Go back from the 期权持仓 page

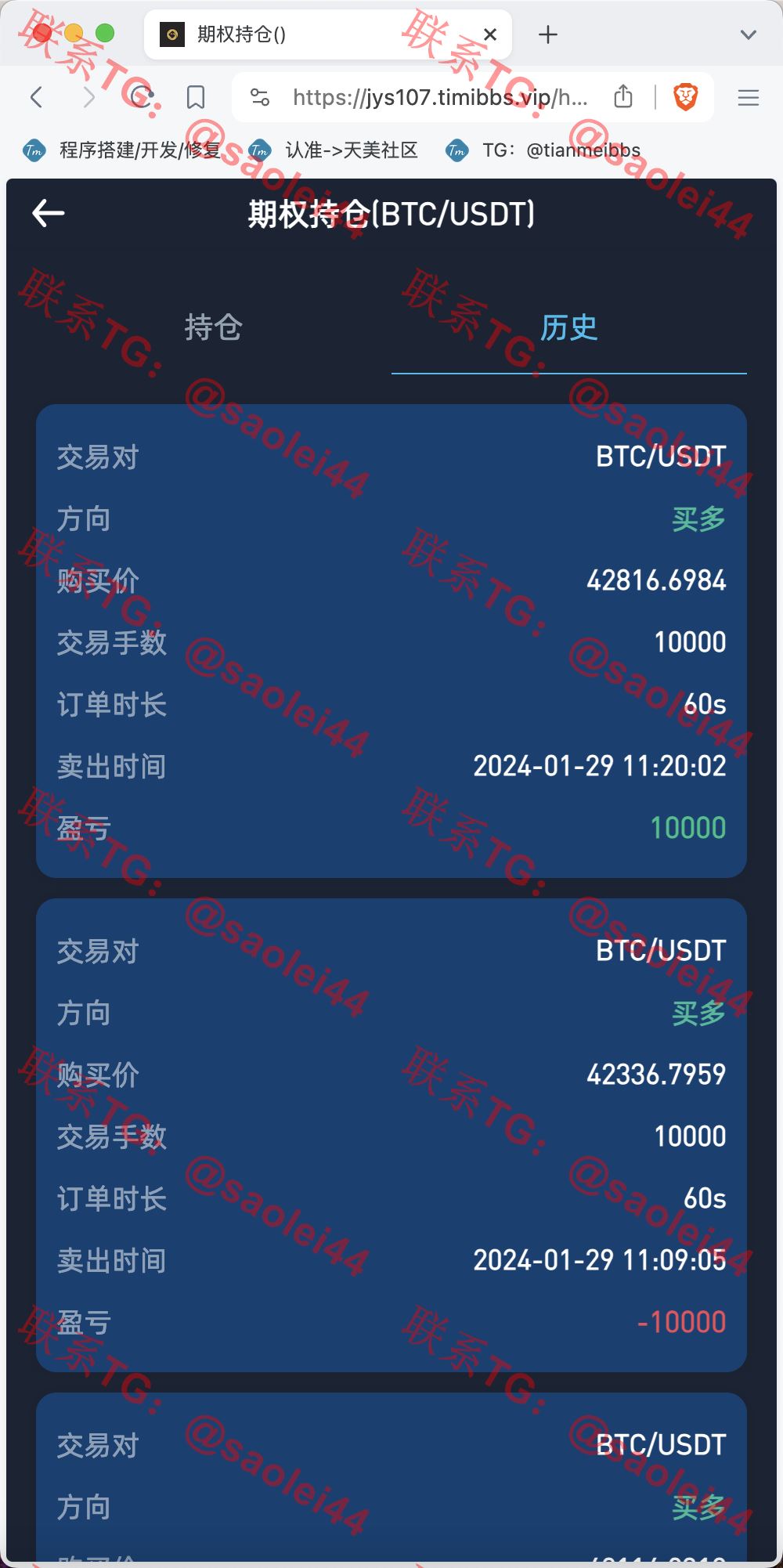[x=48, y=213]
